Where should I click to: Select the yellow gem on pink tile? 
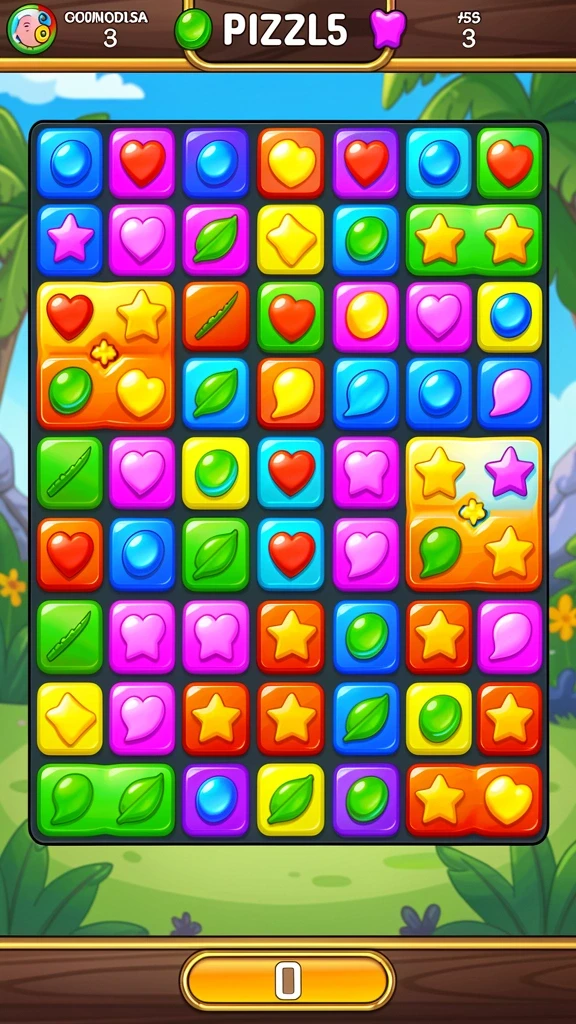[x=366, y=317]
